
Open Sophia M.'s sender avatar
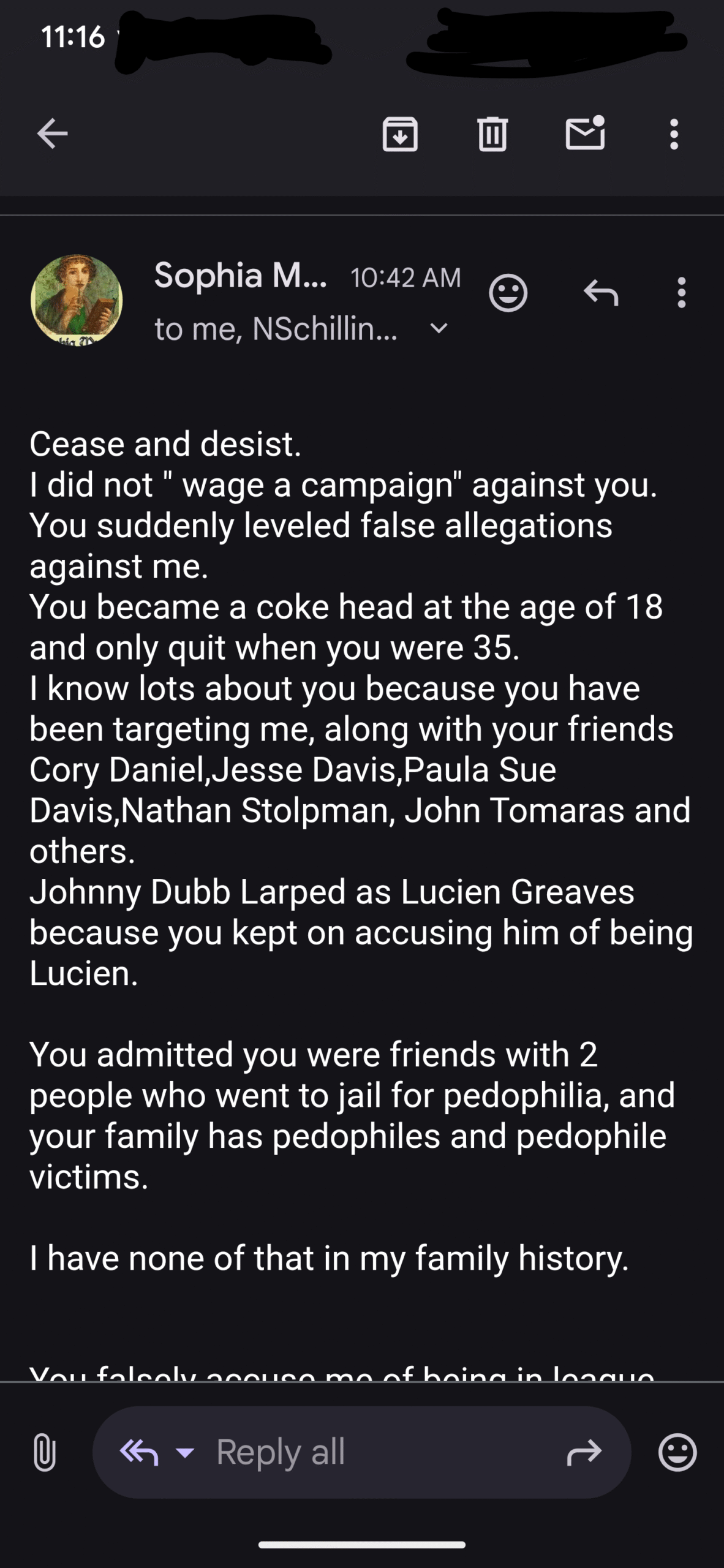(77, 300)
